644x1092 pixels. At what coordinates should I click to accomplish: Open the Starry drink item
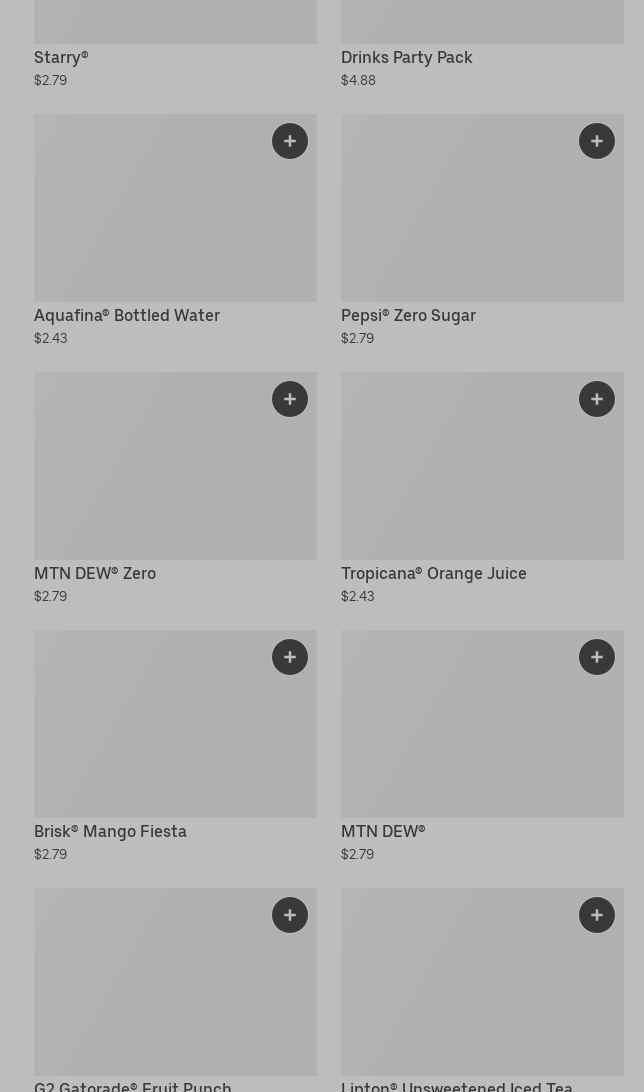tap(61, 58)
